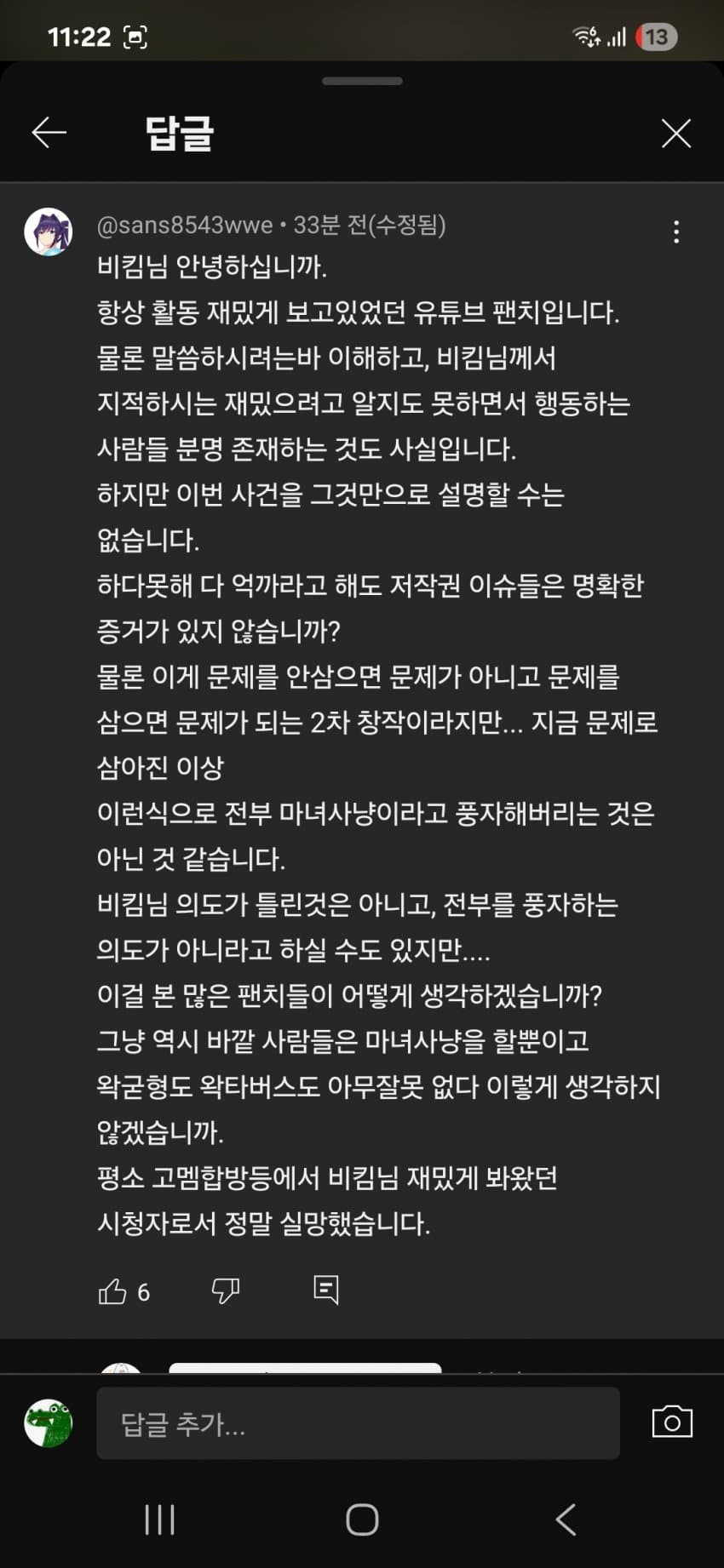This screenshot has height=1568, width=724.
Task: Like the comment by sans8543wwe
Action: 112,1291
